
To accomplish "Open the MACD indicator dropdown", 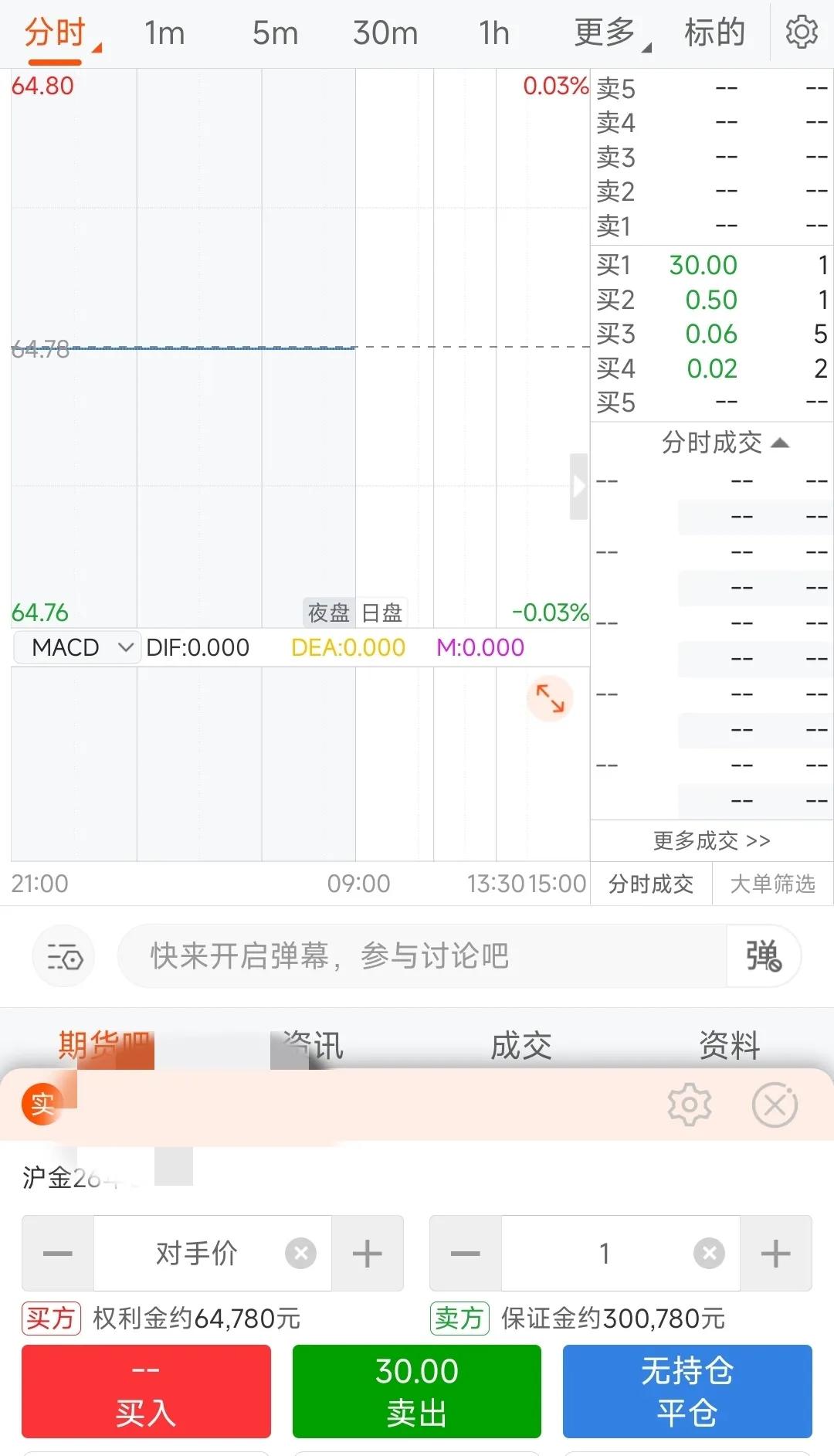I will pos(76,647).
